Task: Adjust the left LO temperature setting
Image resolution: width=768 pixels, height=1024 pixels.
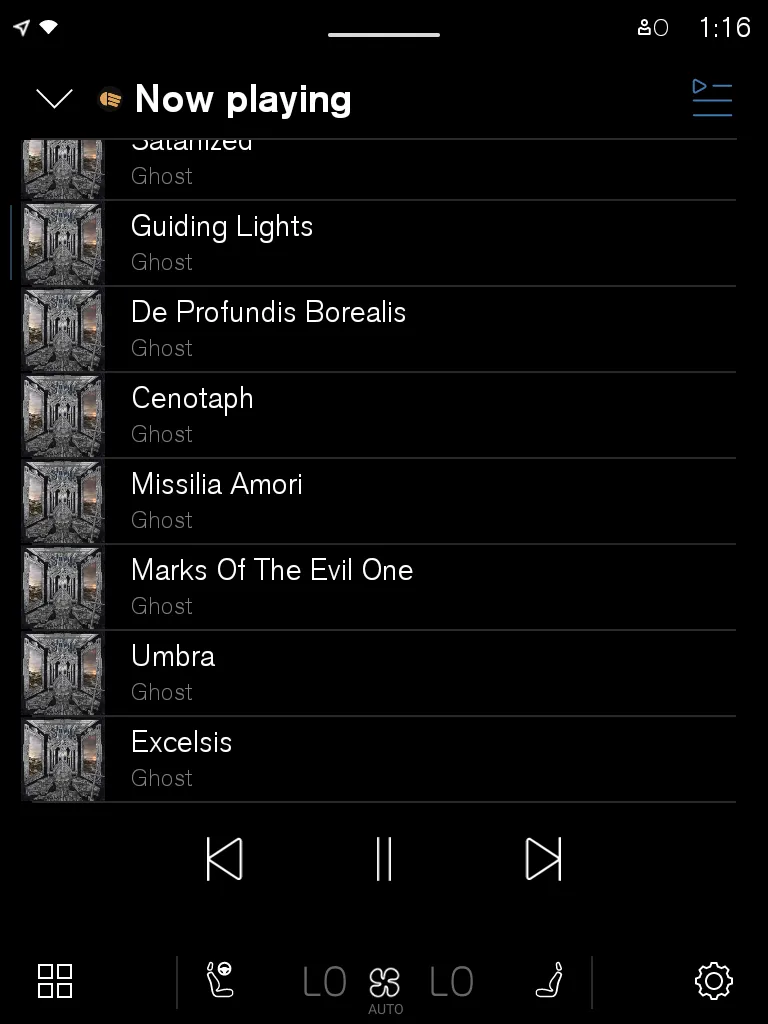Action: coord(325,982)
